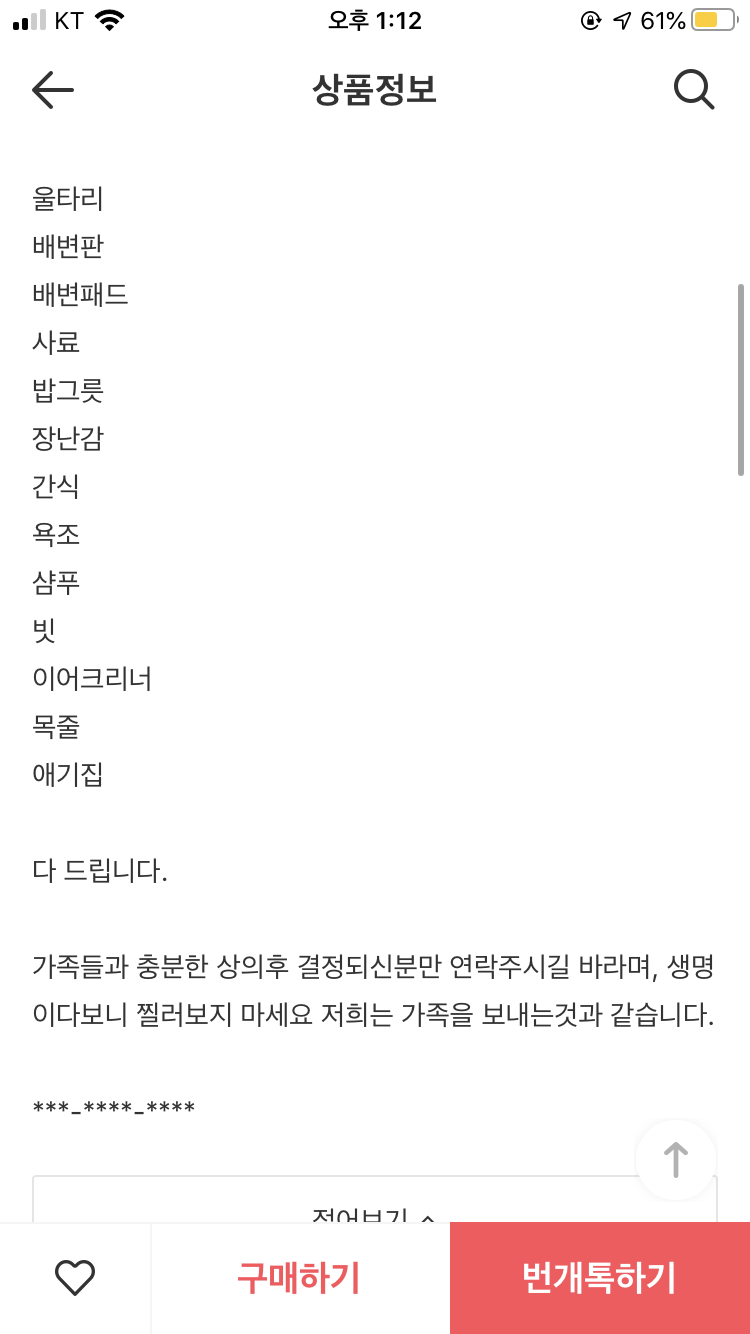
Task: Start a chat via 번개톡하기
Action: tap(600, 1278)
